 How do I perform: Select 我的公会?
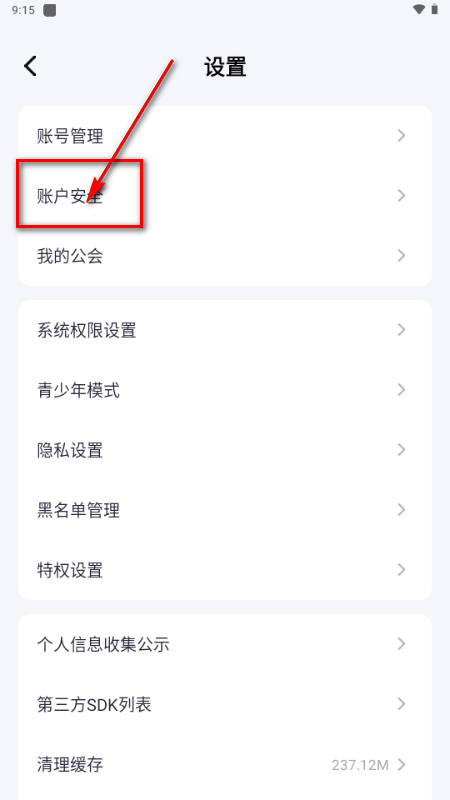pyautogui.click(x=225, y=256)
